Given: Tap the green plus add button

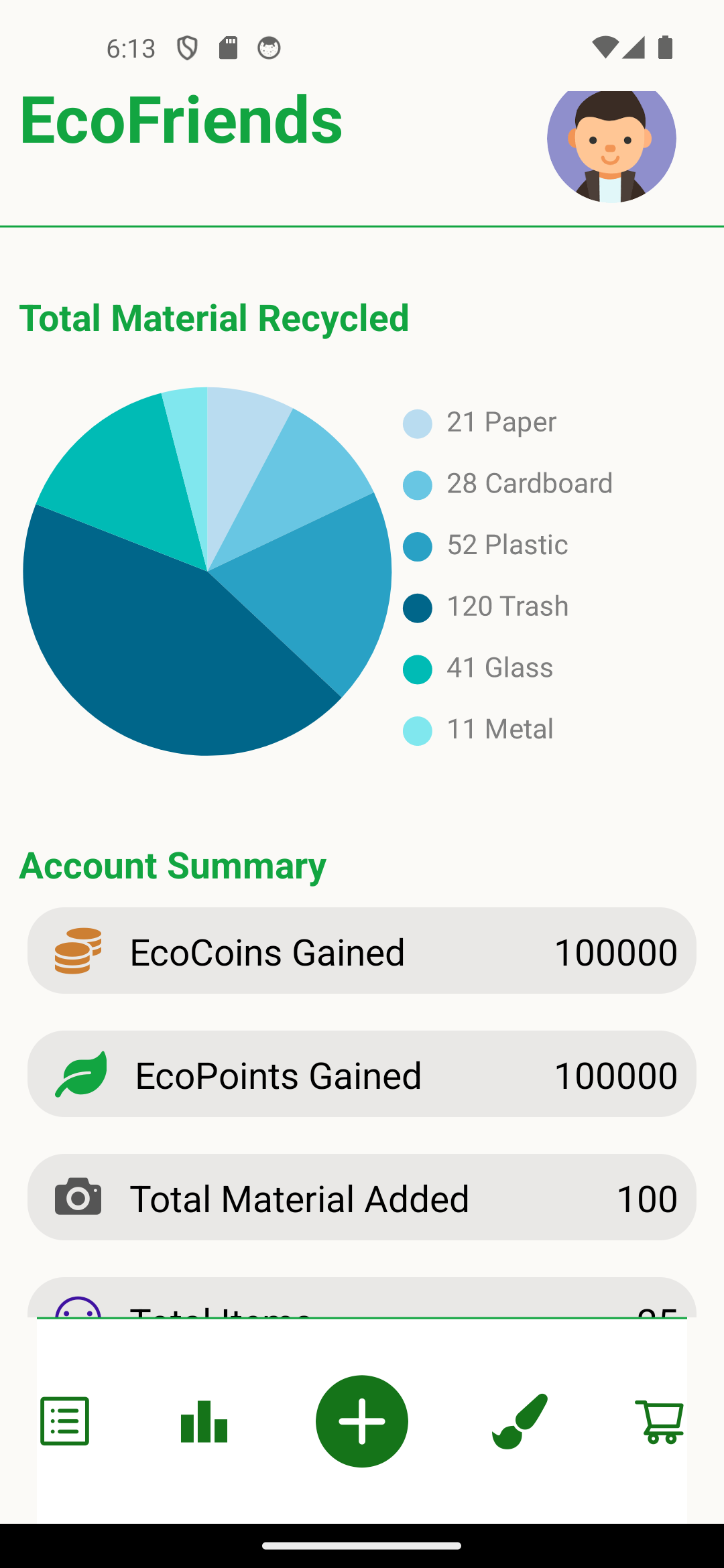Looking at the screenshot, I should pyautogui.click(x=362, y=1421).
